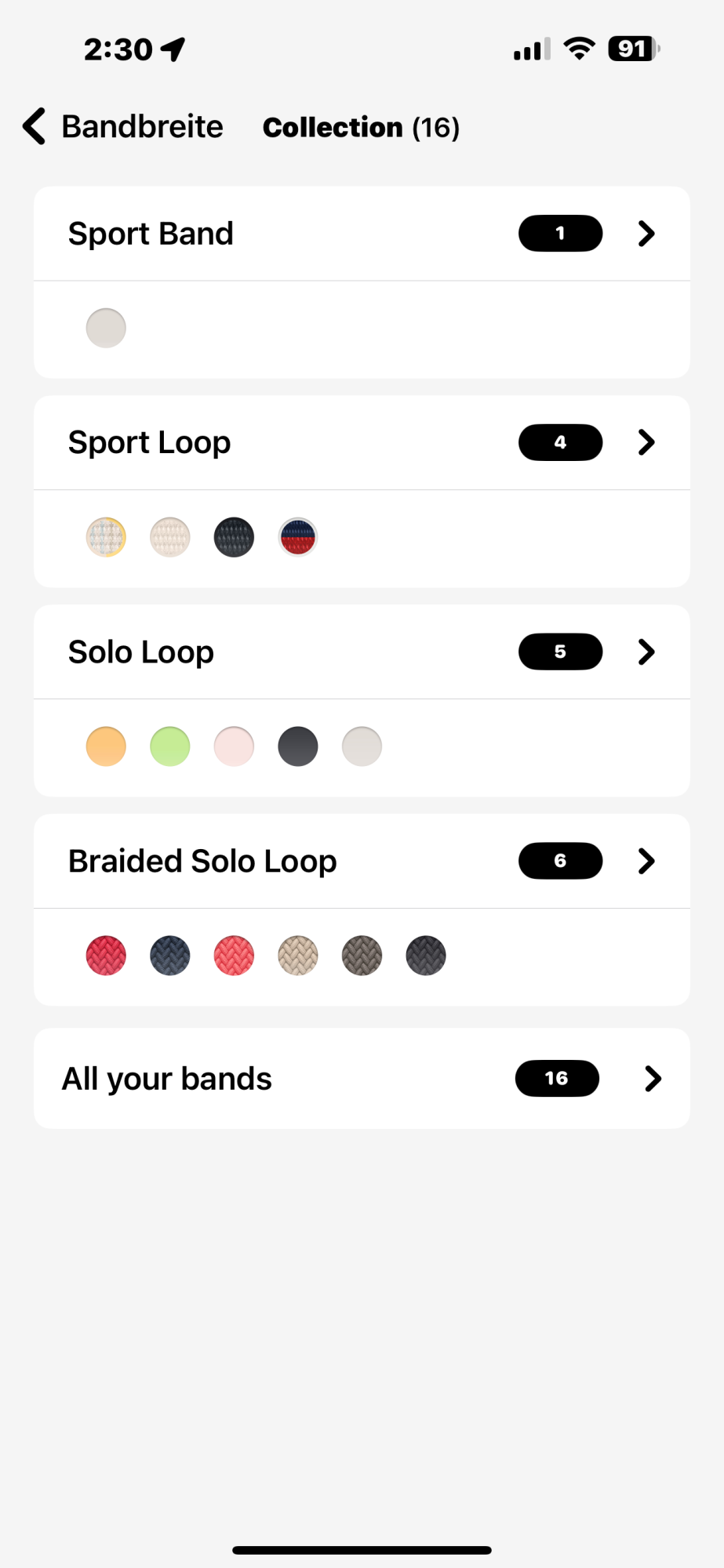Open the Solo Loop category
The image size is (724, 1568).
click(361, 652)
